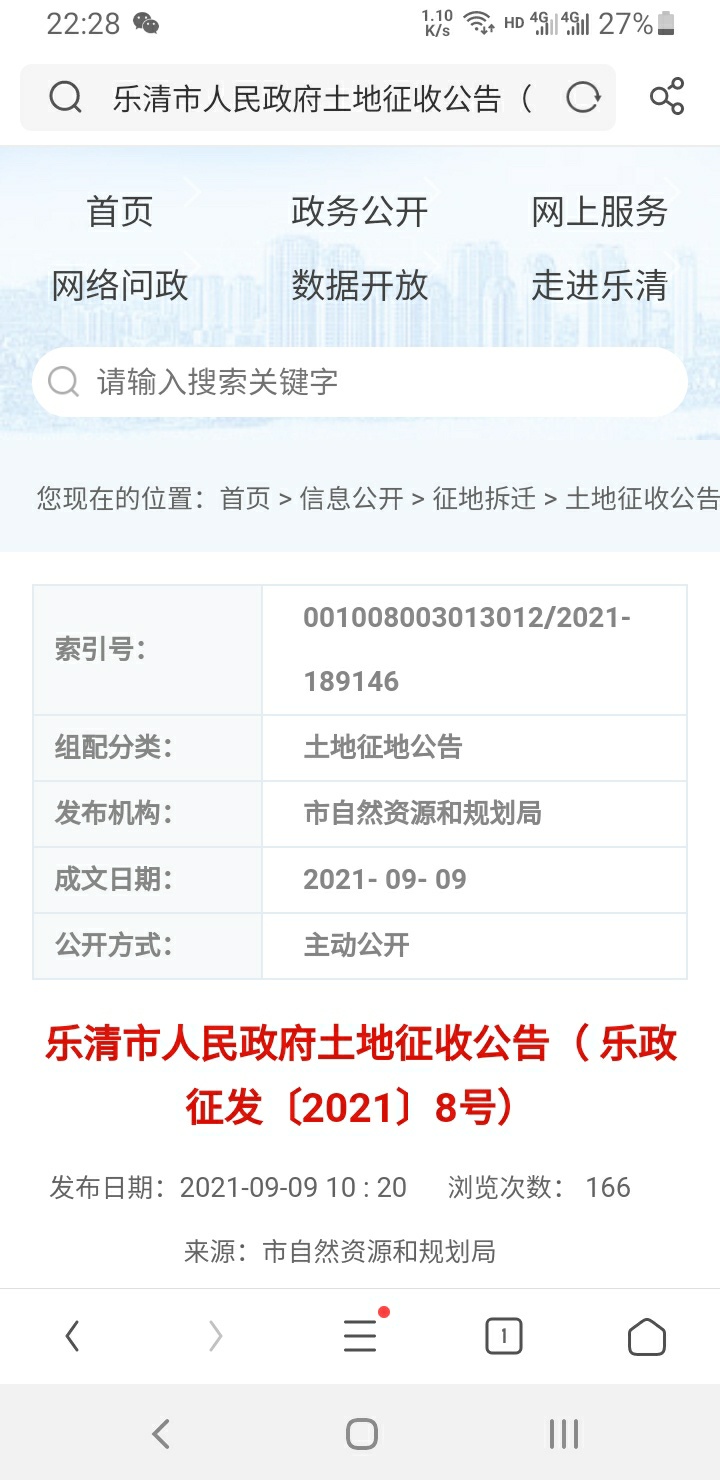Open 网络问政 section

point(120,286)
